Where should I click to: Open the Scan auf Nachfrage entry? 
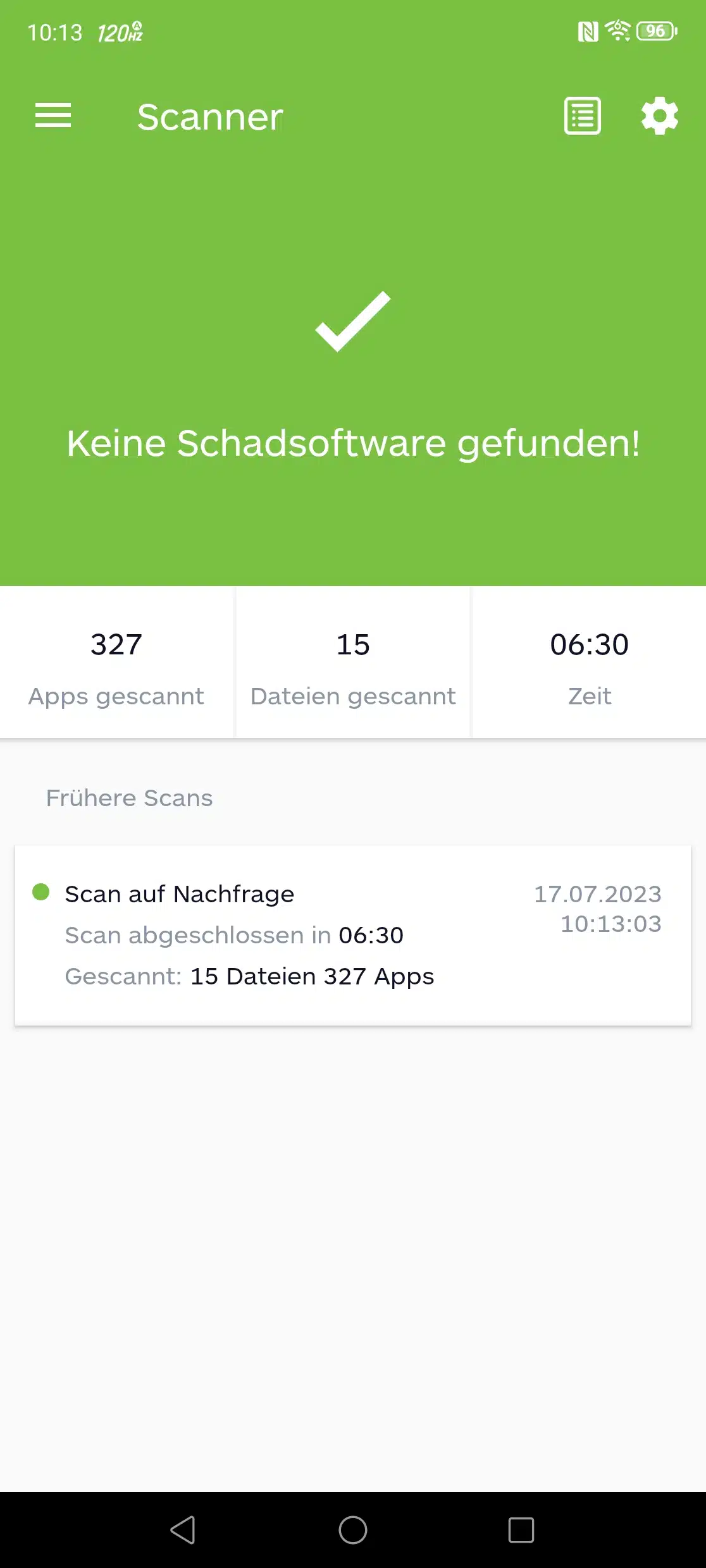pyautogui.click(x=353, y=935)
